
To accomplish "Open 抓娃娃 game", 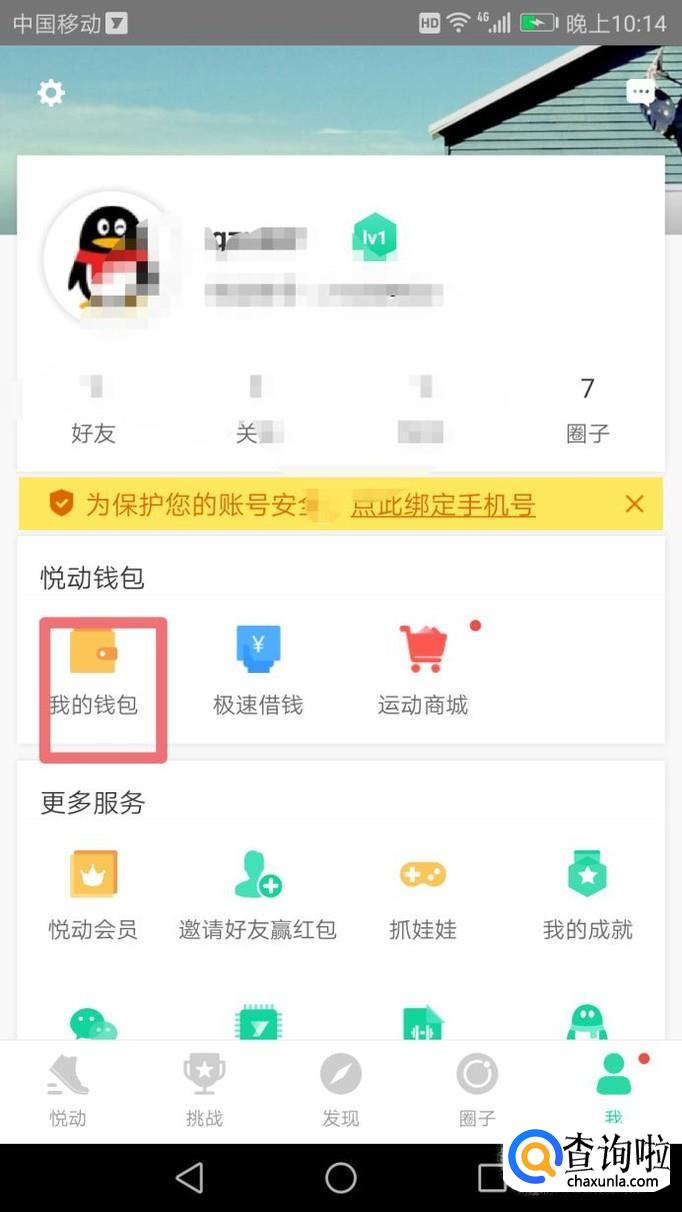I will 422,895.
